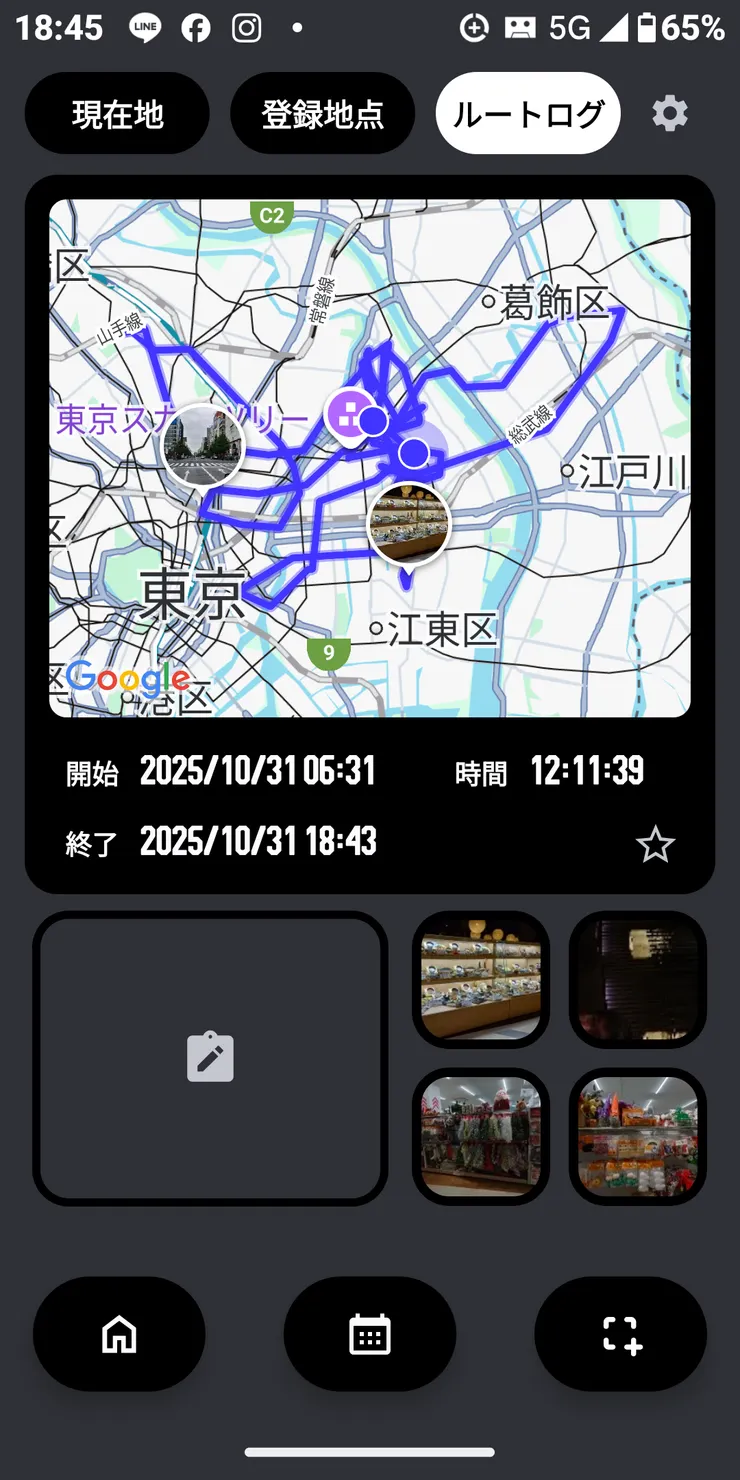Toggle the star to favorite this route log
740x1480 pixels.
point(656,845)
